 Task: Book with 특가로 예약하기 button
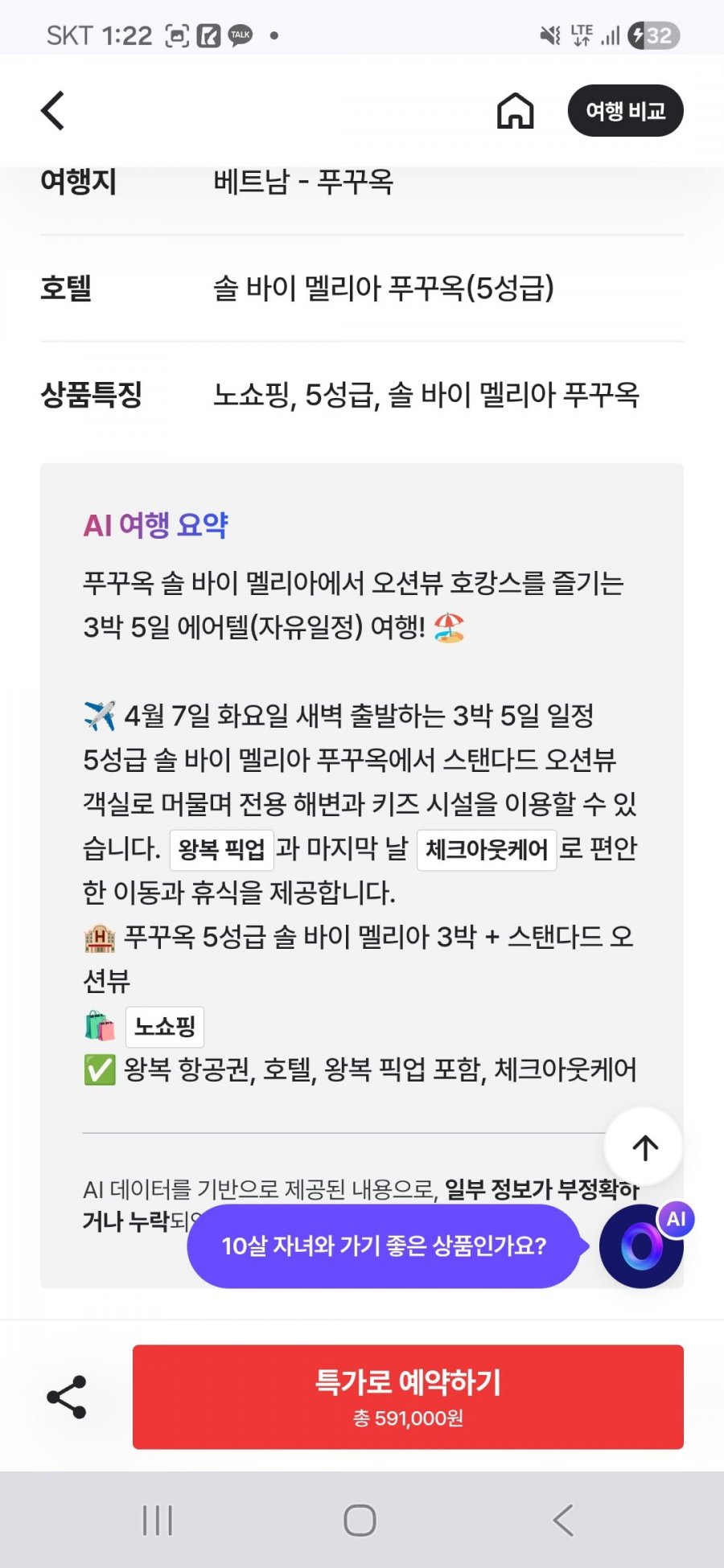click(x=408, y=1397)
